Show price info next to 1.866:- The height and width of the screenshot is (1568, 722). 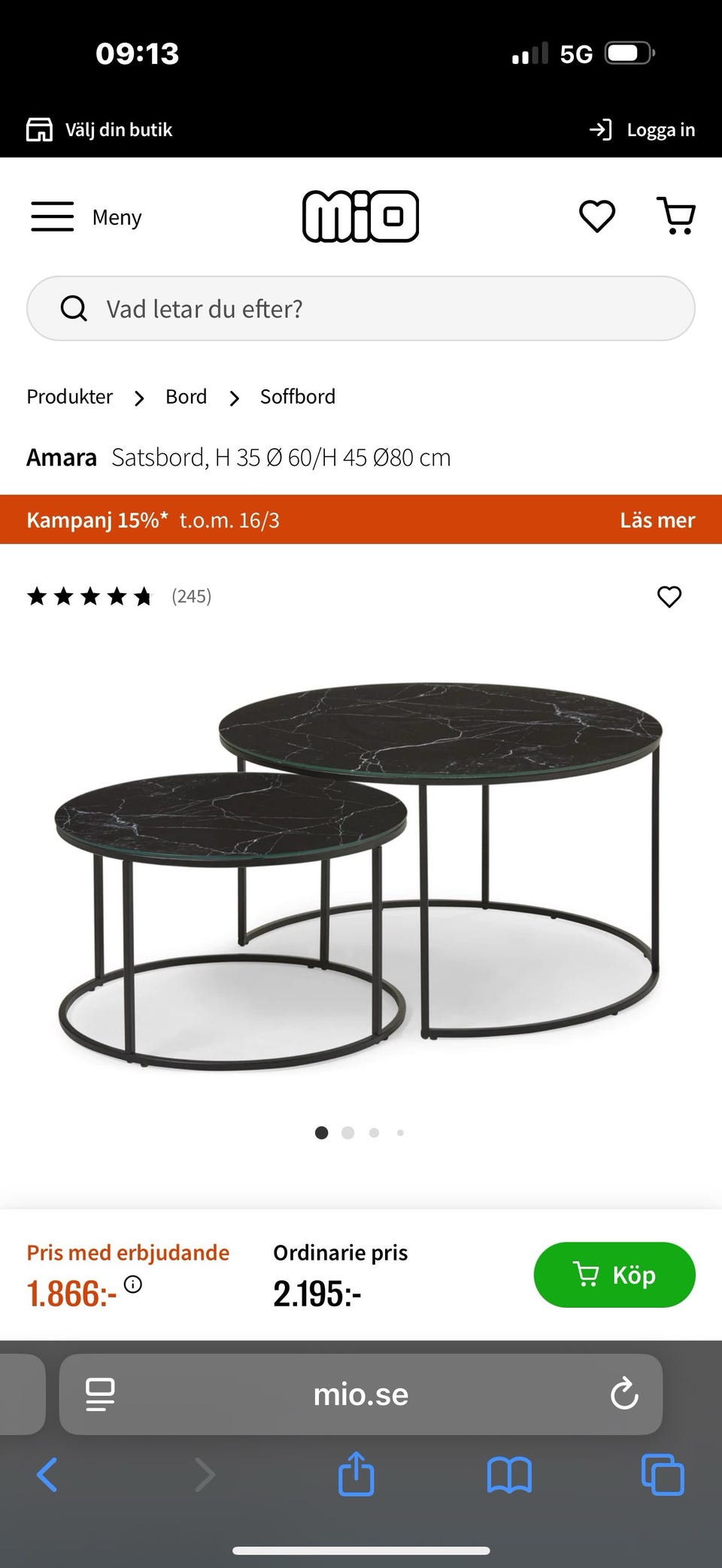pyautogui.click(x=133, y=1284)
